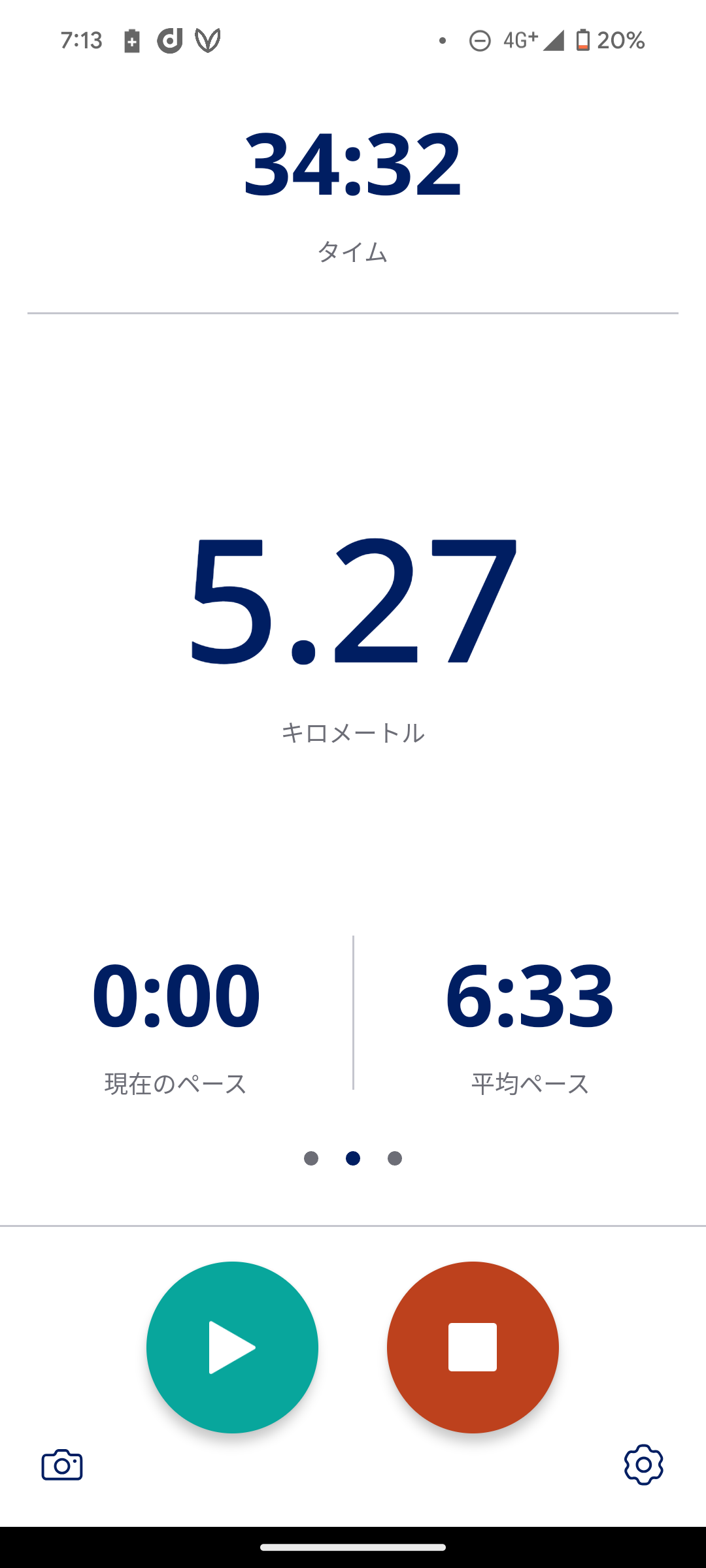The height and width of the screenshot is (1568, 706).
Task: Stop the run with the red stop button
Action: [473, 1347]
